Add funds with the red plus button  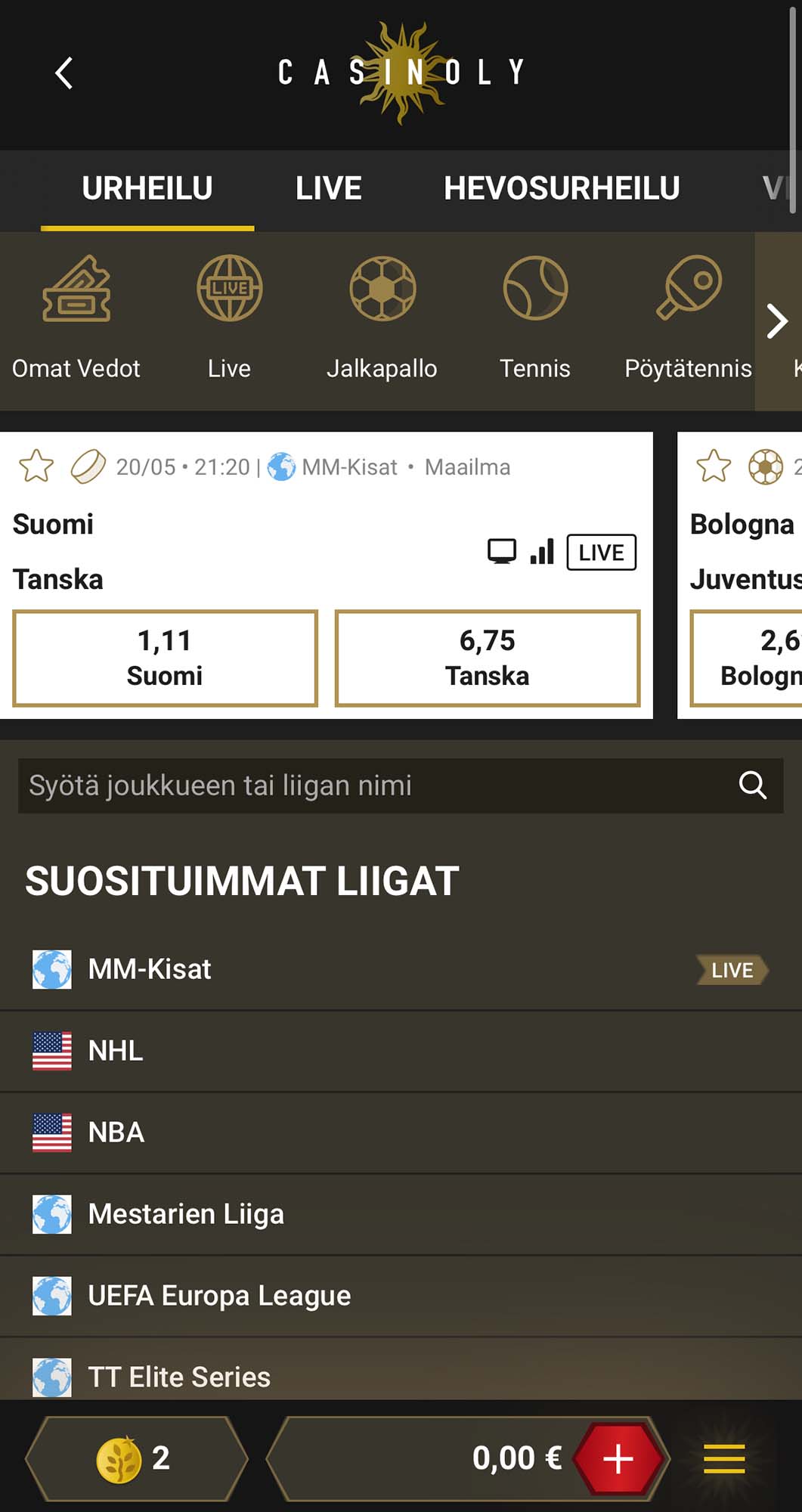pyautogui.click(x=618, y=1458)
